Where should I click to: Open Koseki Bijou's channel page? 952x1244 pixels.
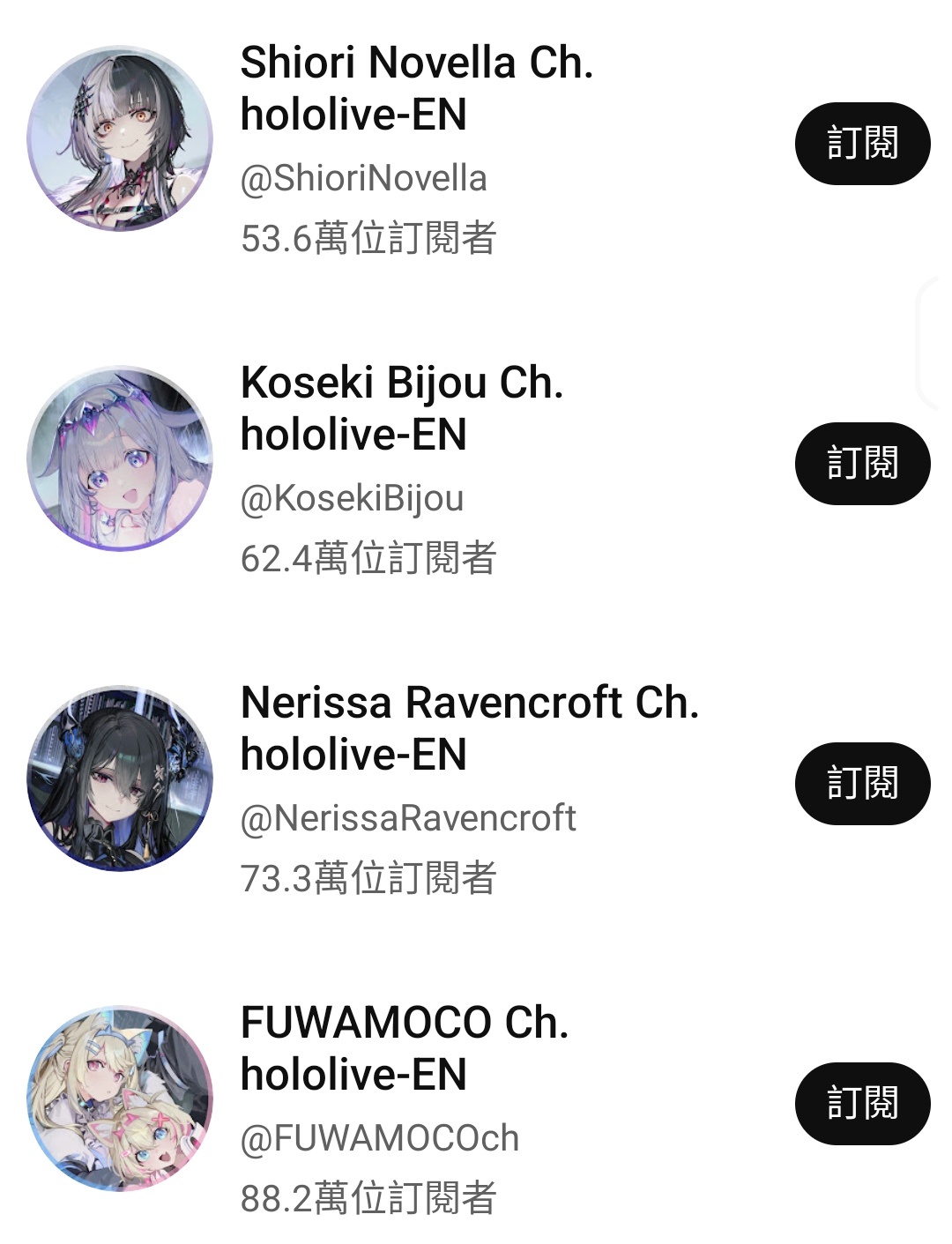(x=401, y=408)
